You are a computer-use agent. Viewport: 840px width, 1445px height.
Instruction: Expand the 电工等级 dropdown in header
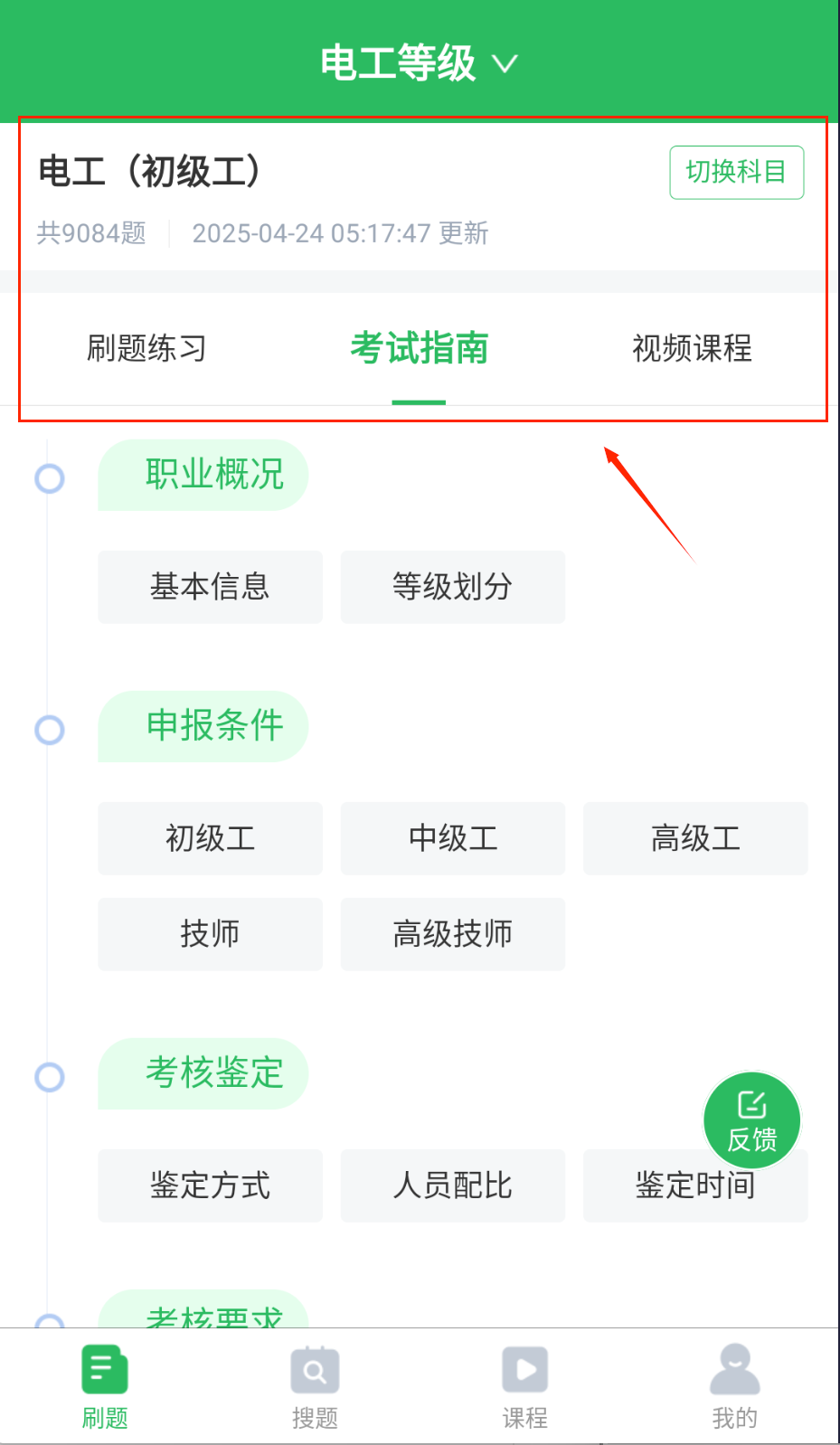420,63
